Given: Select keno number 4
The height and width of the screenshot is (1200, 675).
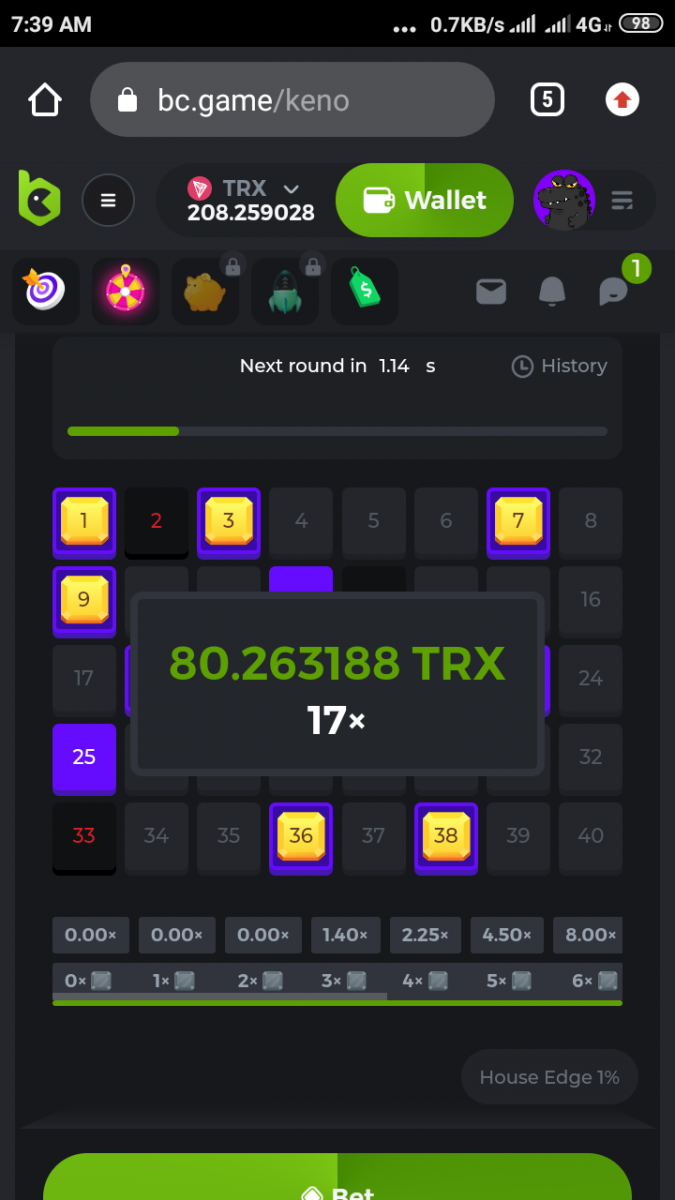Looking at the screenshot, I should (x=301, y=521).
